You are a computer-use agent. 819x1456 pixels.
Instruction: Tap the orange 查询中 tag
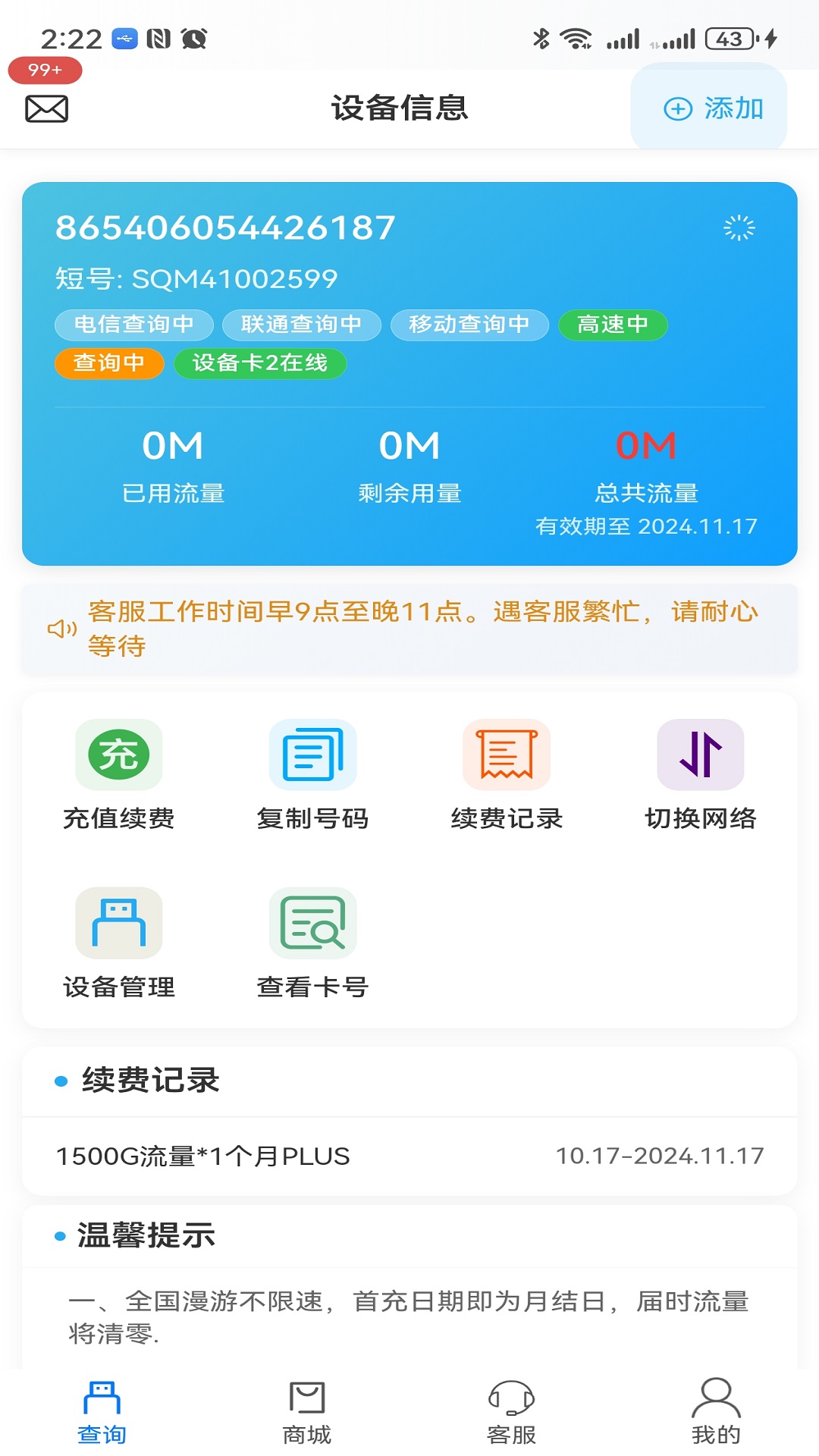point(109,363)
